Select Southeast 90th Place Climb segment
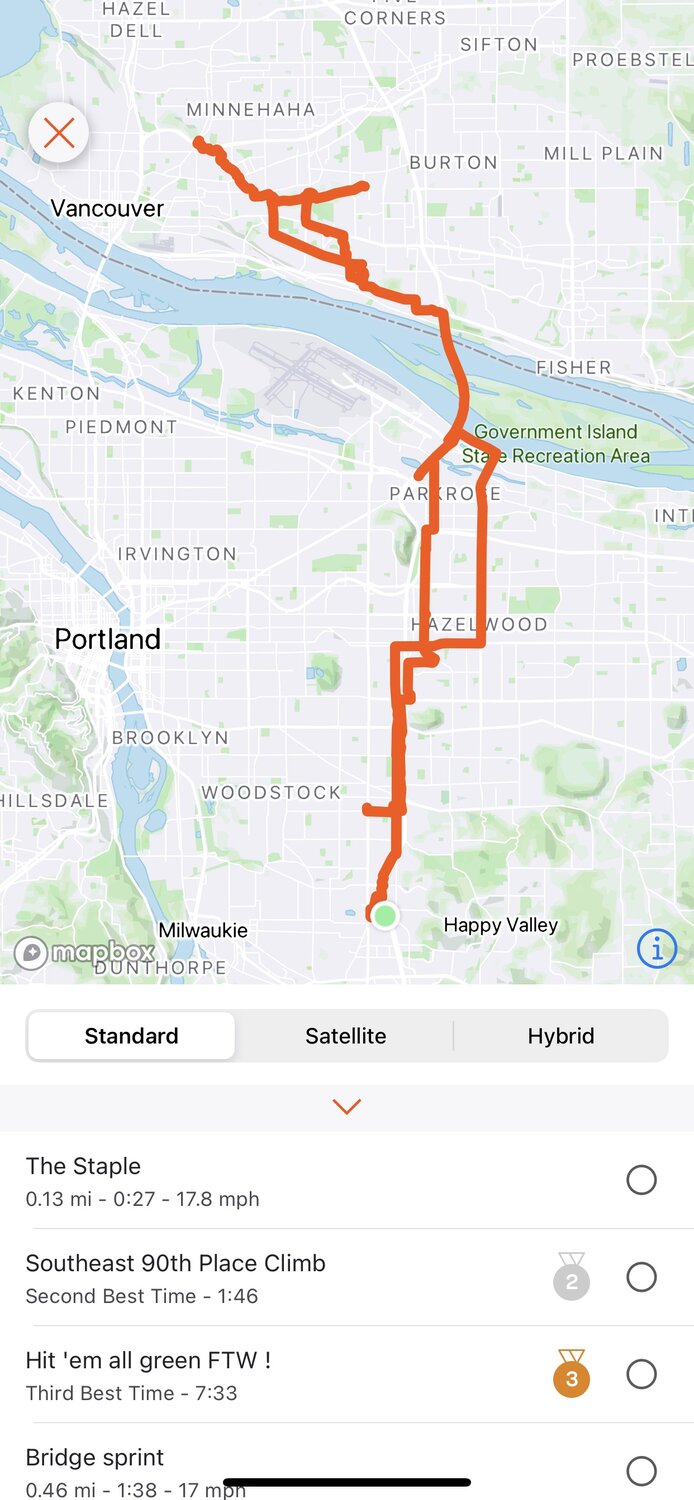Viewport: 694px width, 1500px height. tap(641, 1277)
